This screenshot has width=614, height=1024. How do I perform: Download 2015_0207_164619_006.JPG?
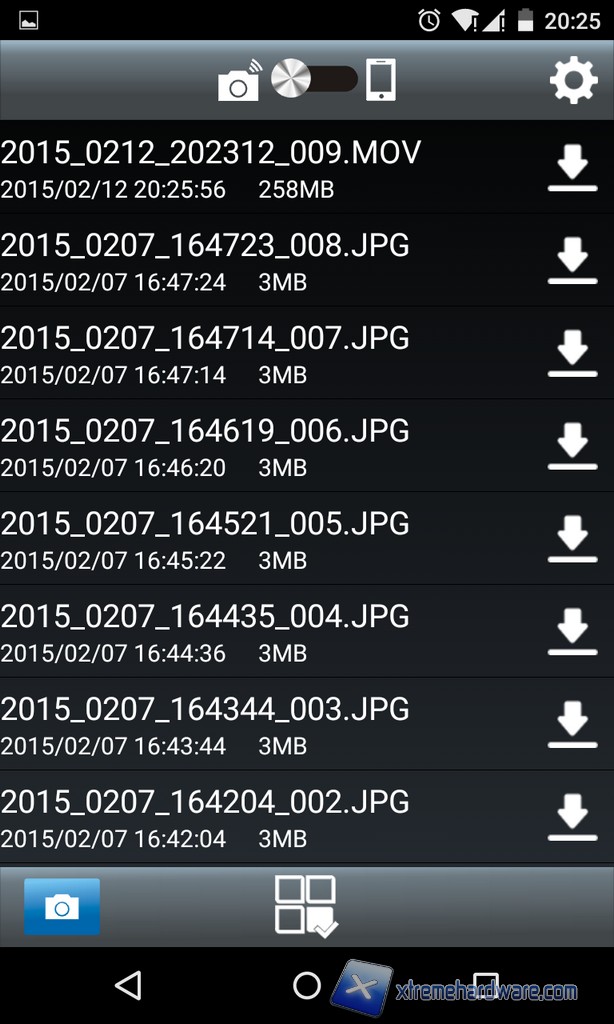tap(572, 446)
